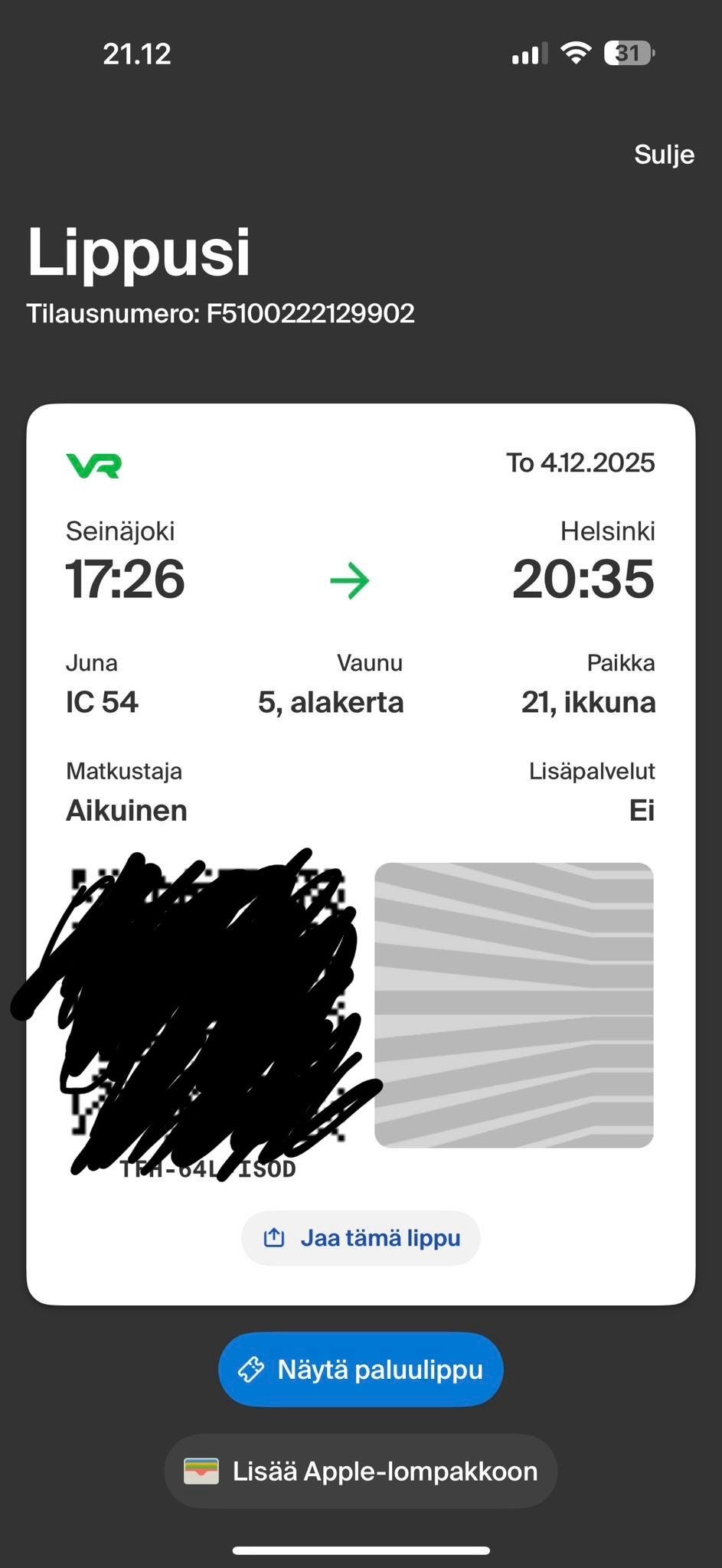Screen dimensions: 722x1568
Task: Tap the share icon beside Jaa tämä lippu
Action: pyautogui.click(x=273, y=1237)
